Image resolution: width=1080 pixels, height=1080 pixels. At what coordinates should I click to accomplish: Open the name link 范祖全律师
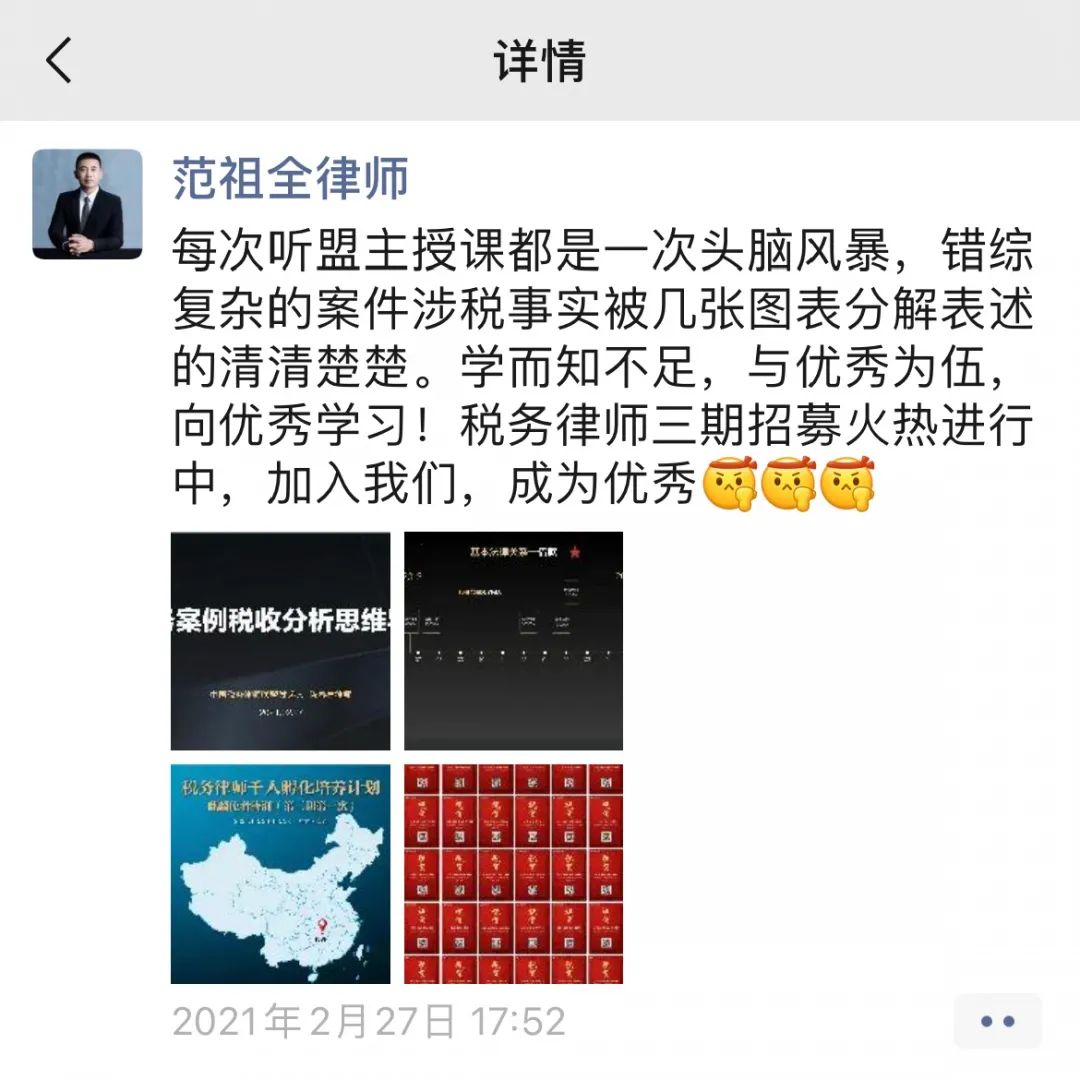click(x=291, y=178)
